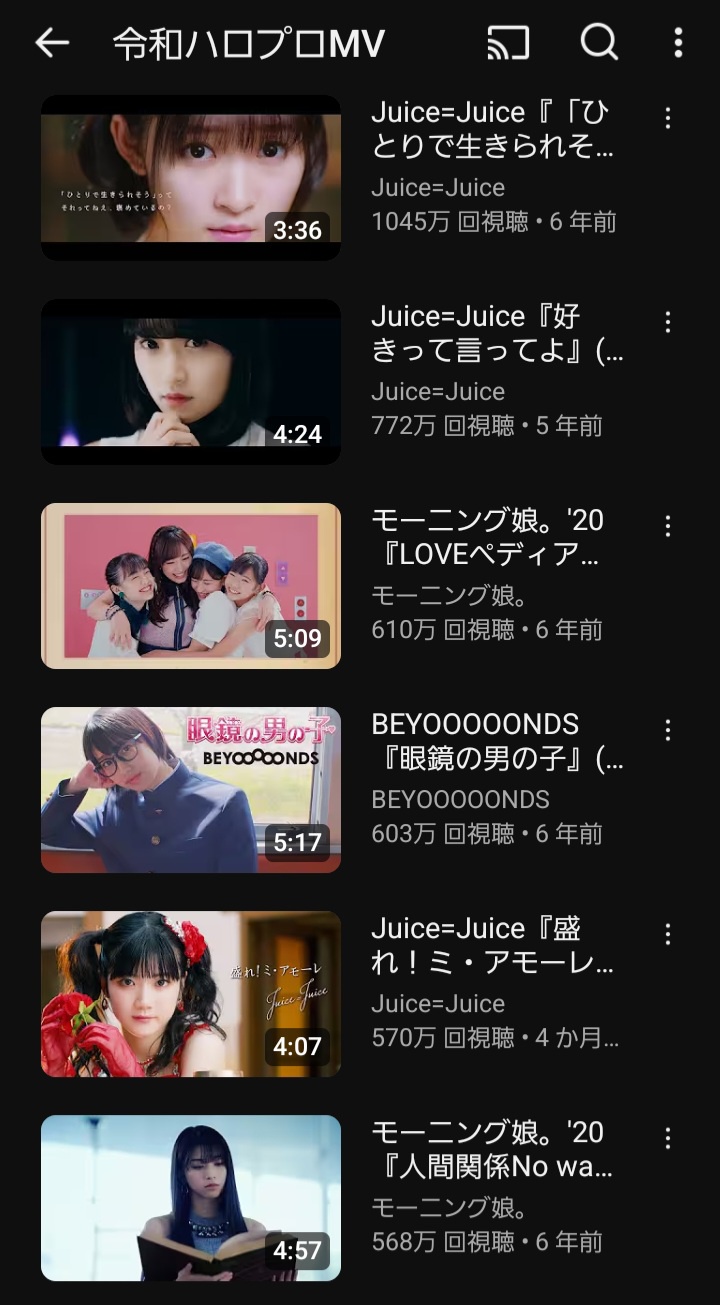This screenshot has width=720, height=1305.
Task: Open the cast to device icon
Action: pyautogui.click(x=508, y=43)
